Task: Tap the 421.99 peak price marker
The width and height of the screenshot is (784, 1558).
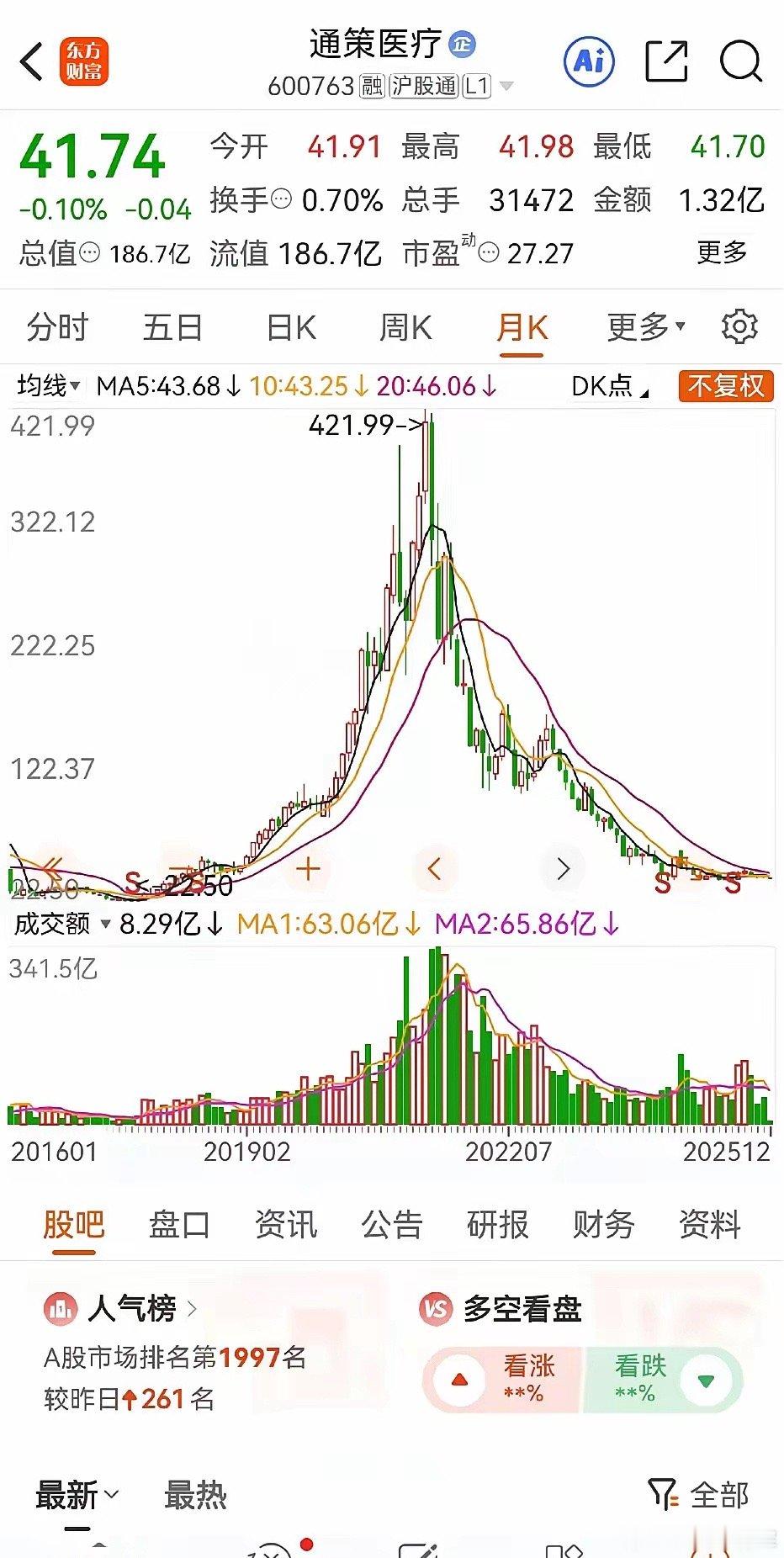Action: pyautogui.click(x=362, y=425)
